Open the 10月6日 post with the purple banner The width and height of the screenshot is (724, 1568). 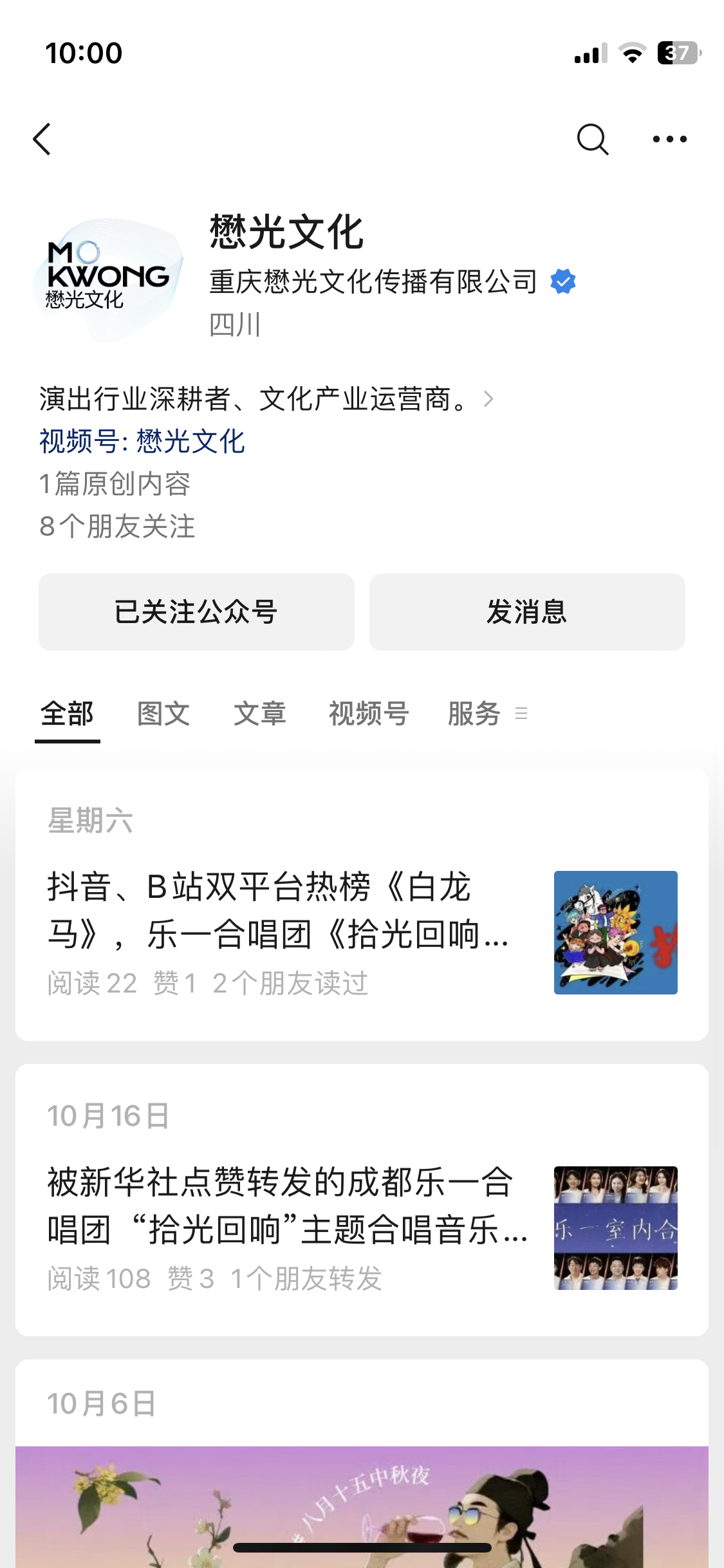click(362, 1506)
